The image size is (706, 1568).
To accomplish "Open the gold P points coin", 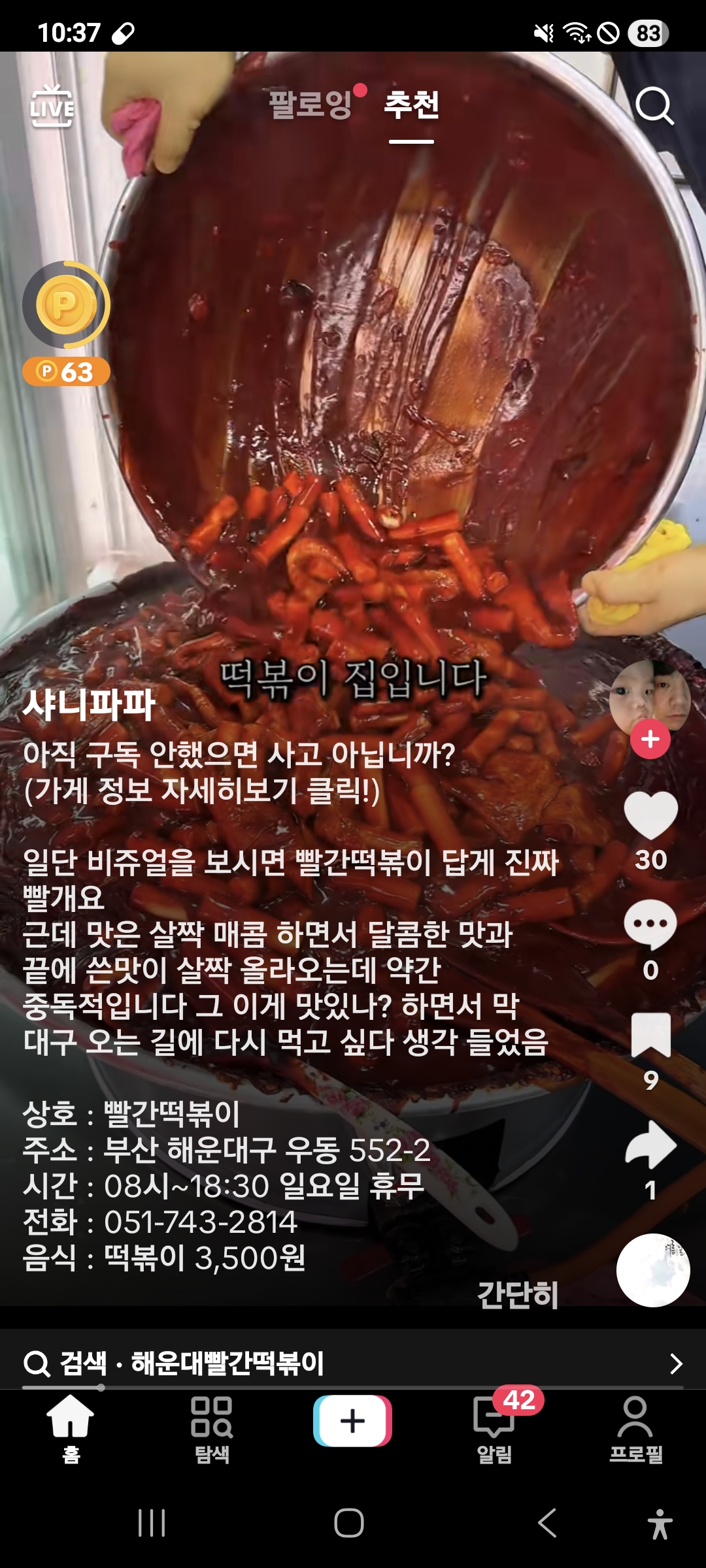I will tap(65, 305).
